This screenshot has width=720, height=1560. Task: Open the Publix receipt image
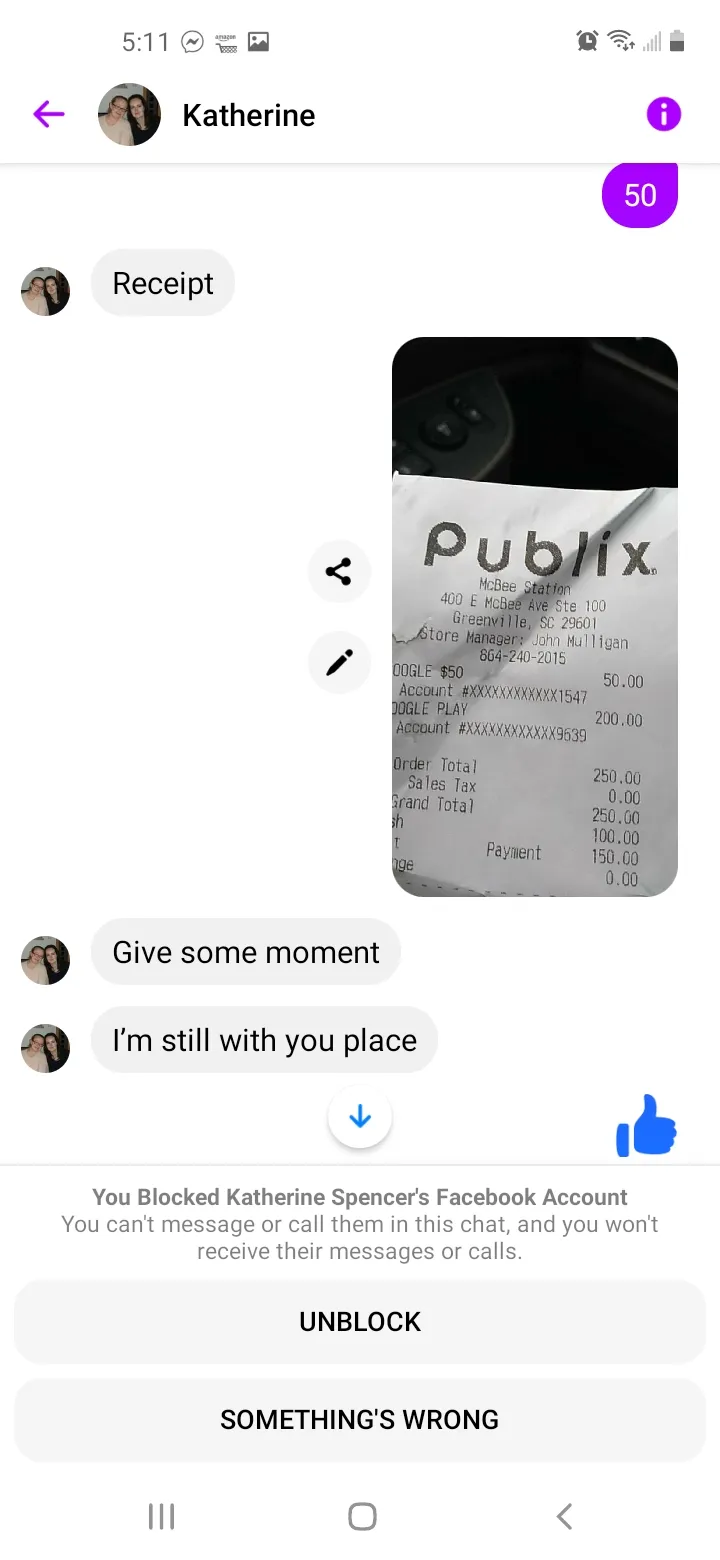pyautogui.click(x=535, y=617)
